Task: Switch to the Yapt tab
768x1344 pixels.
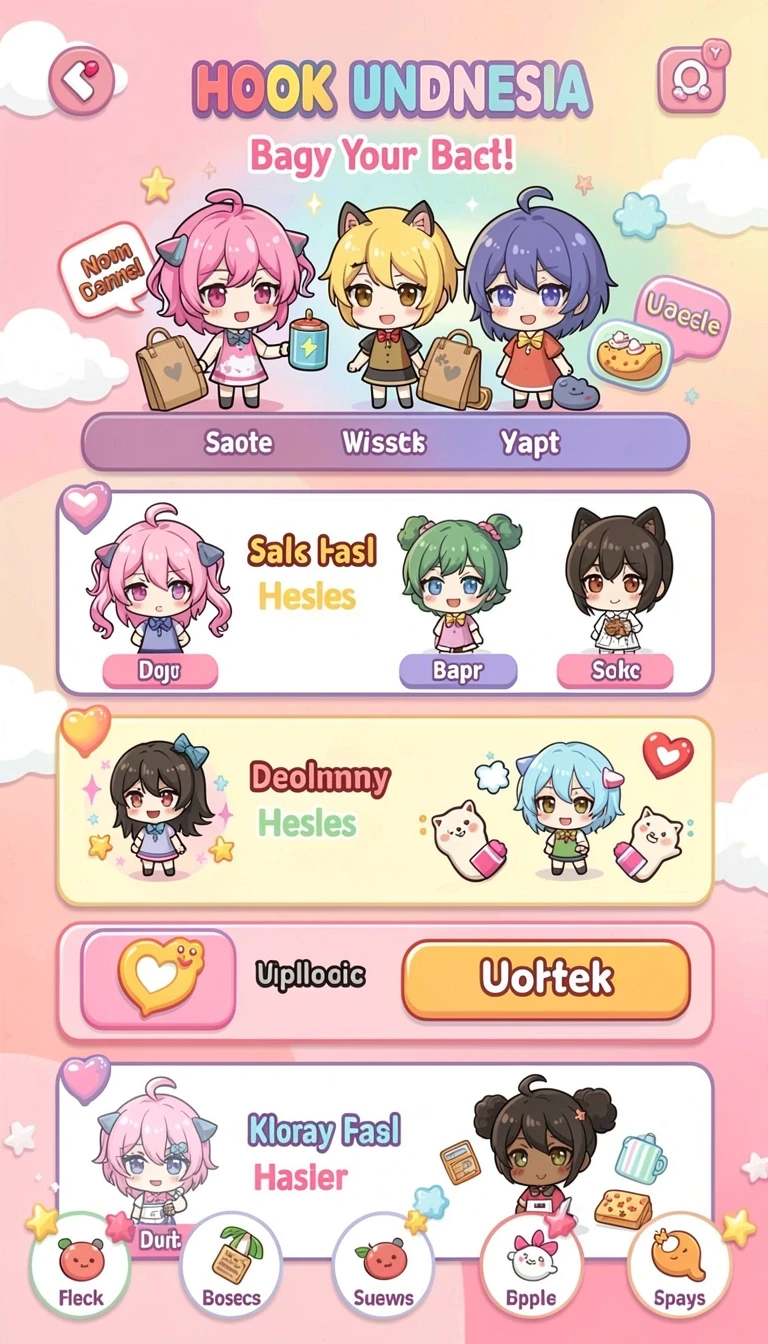Action: (530, 441)
